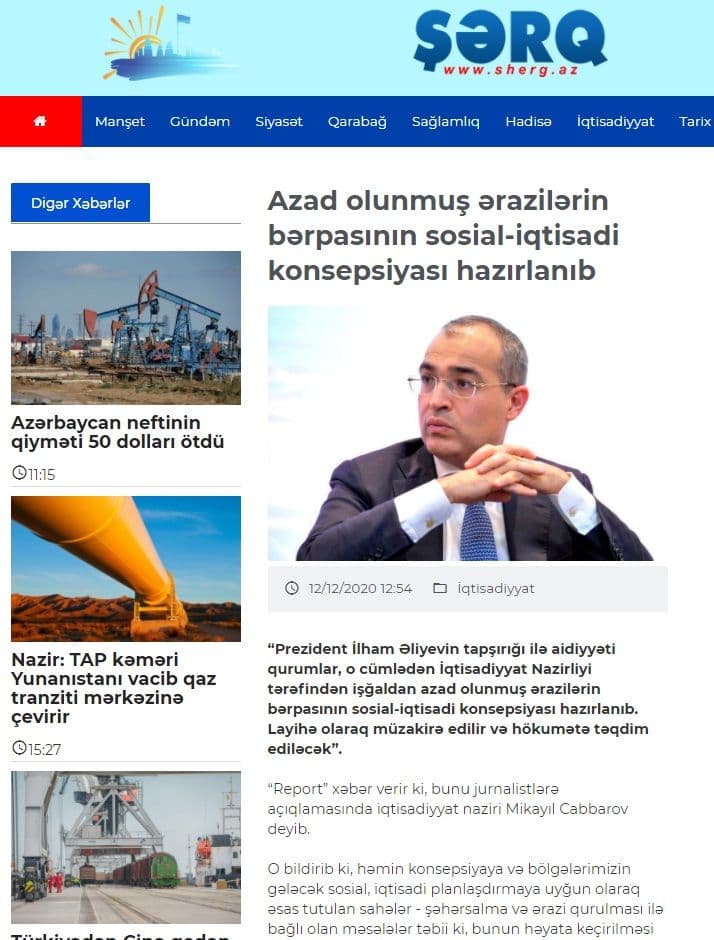The height and width of the screenshot is (940, 714).
Task: Open the İqtisadiyyat nav item
Action: [615, 121]
